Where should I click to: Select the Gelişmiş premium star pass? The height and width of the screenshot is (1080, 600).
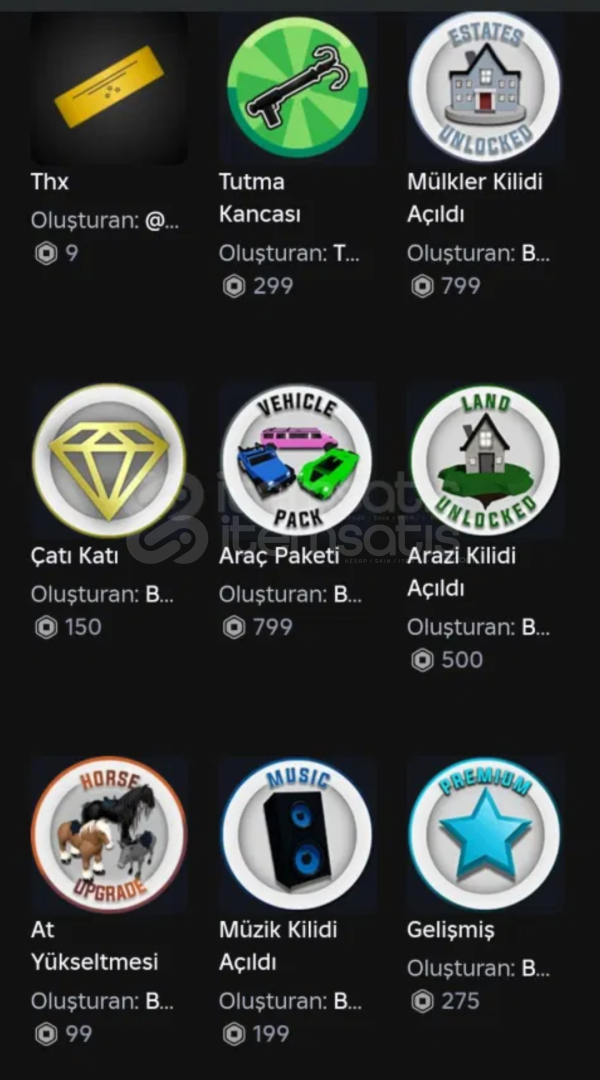(x=485, y=833)
